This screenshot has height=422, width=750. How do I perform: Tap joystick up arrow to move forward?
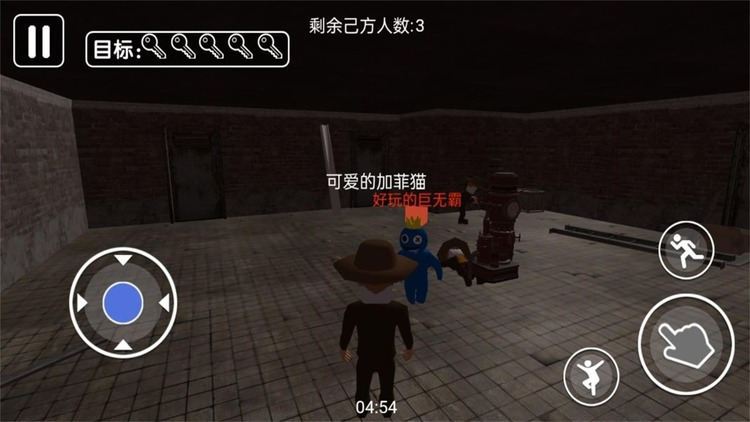click(122, 261)
